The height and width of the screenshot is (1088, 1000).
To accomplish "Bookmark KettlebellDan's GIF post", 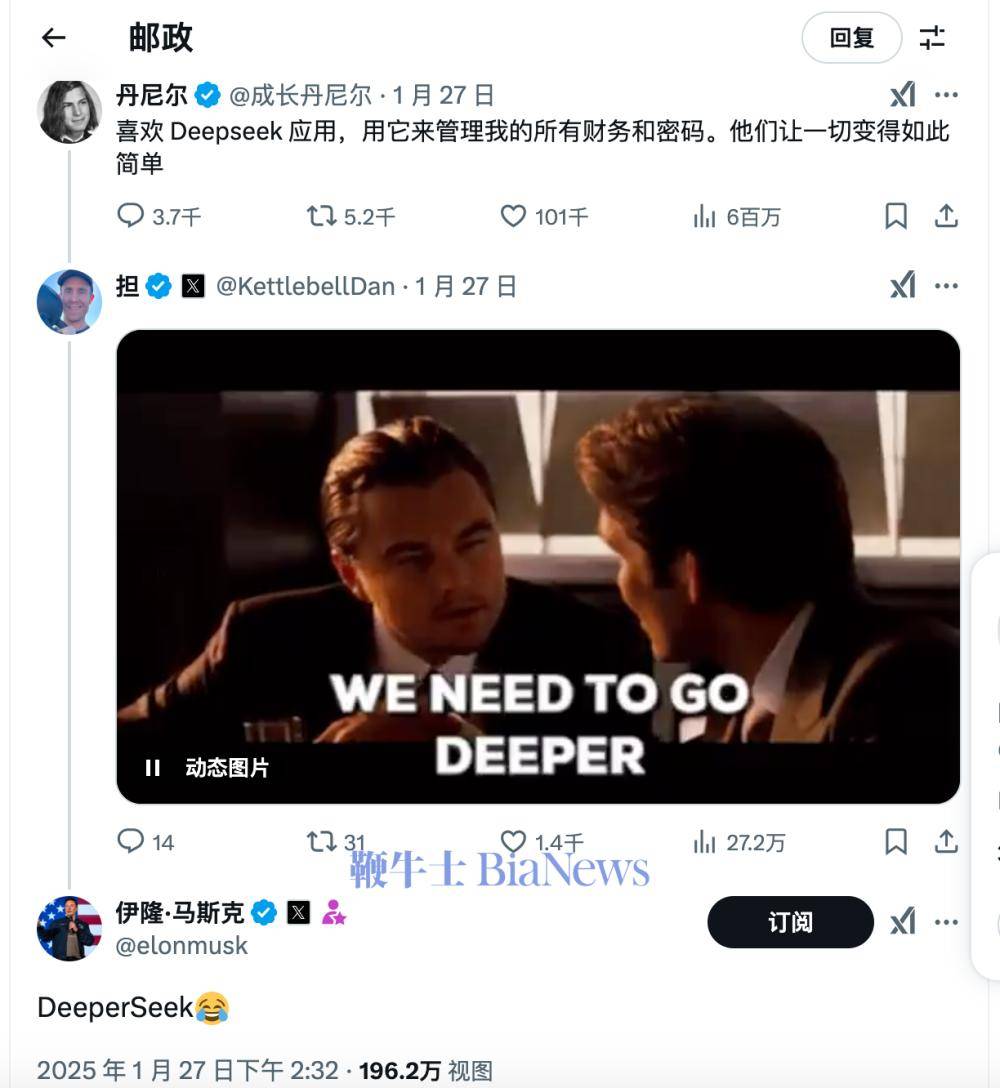I will [x=896, y=841].
